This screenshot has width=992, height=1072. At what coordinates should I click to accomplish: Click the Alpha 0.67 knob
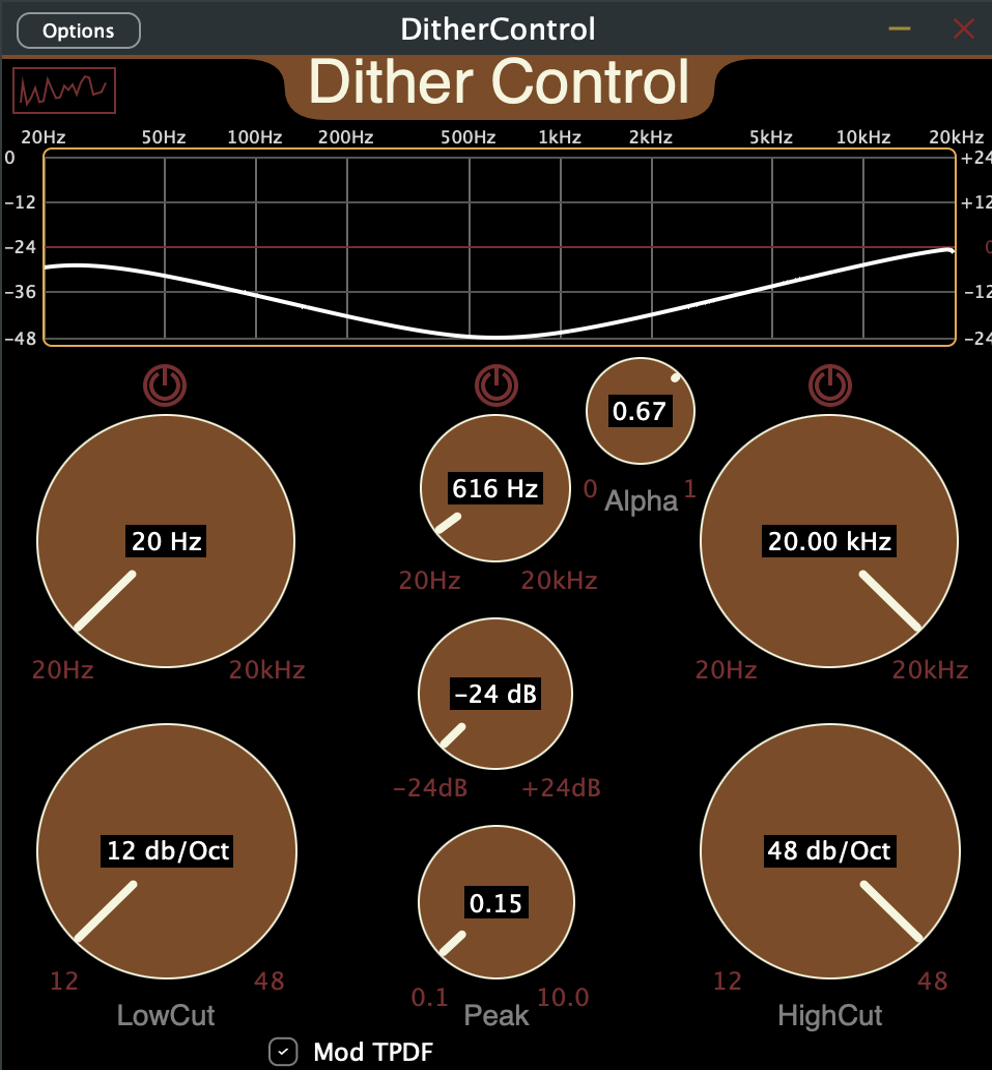tap(640, 411)
